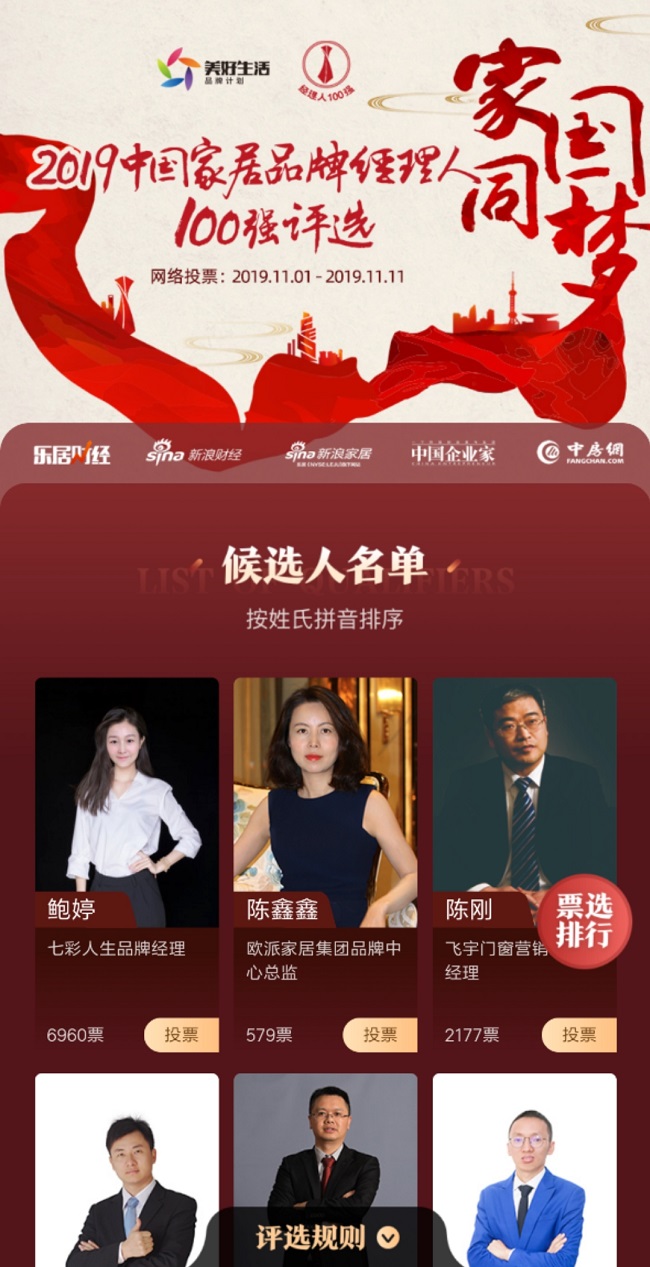This screenshot has width=650, height=1267.
Task: Open the 票选排行 ranking button
Action: point(585,922)
